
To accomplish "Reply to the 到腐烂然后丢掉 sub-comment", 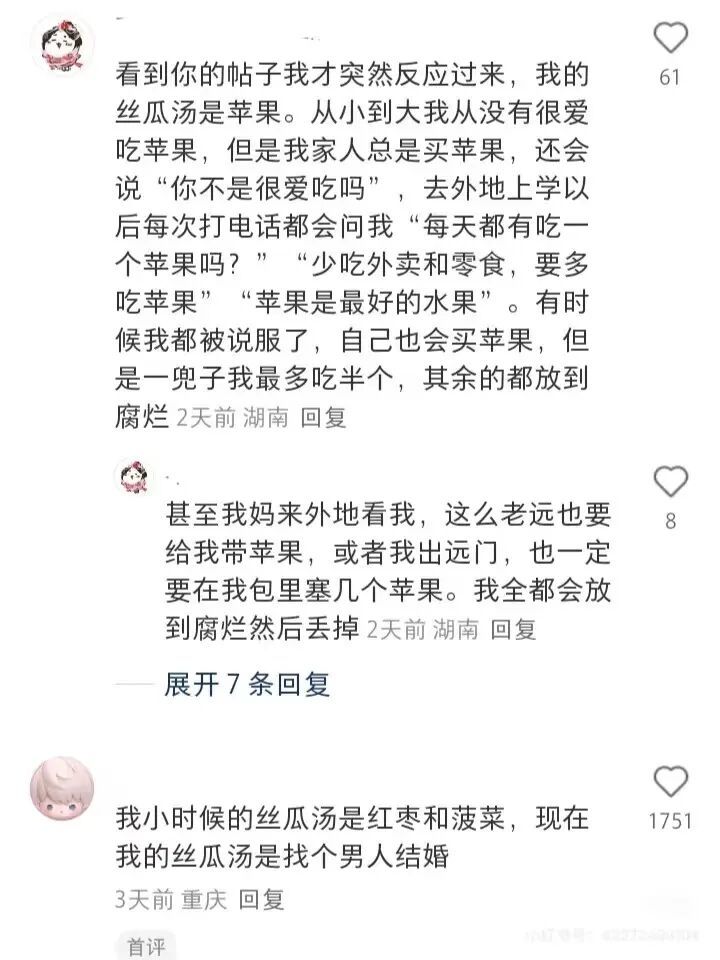I will click(513, 629).
